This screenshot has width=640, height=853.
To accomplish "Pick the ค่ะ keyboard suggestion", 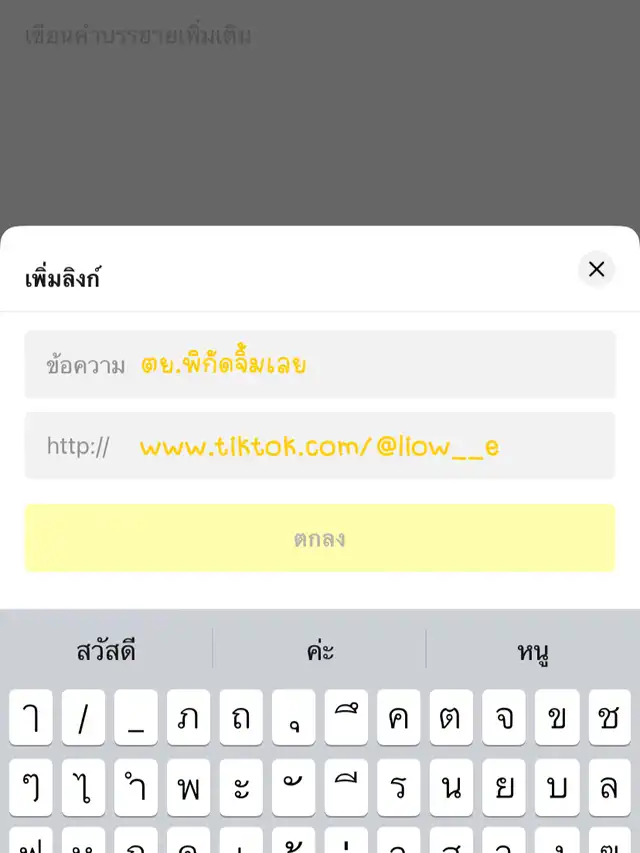I will (320, 651).
